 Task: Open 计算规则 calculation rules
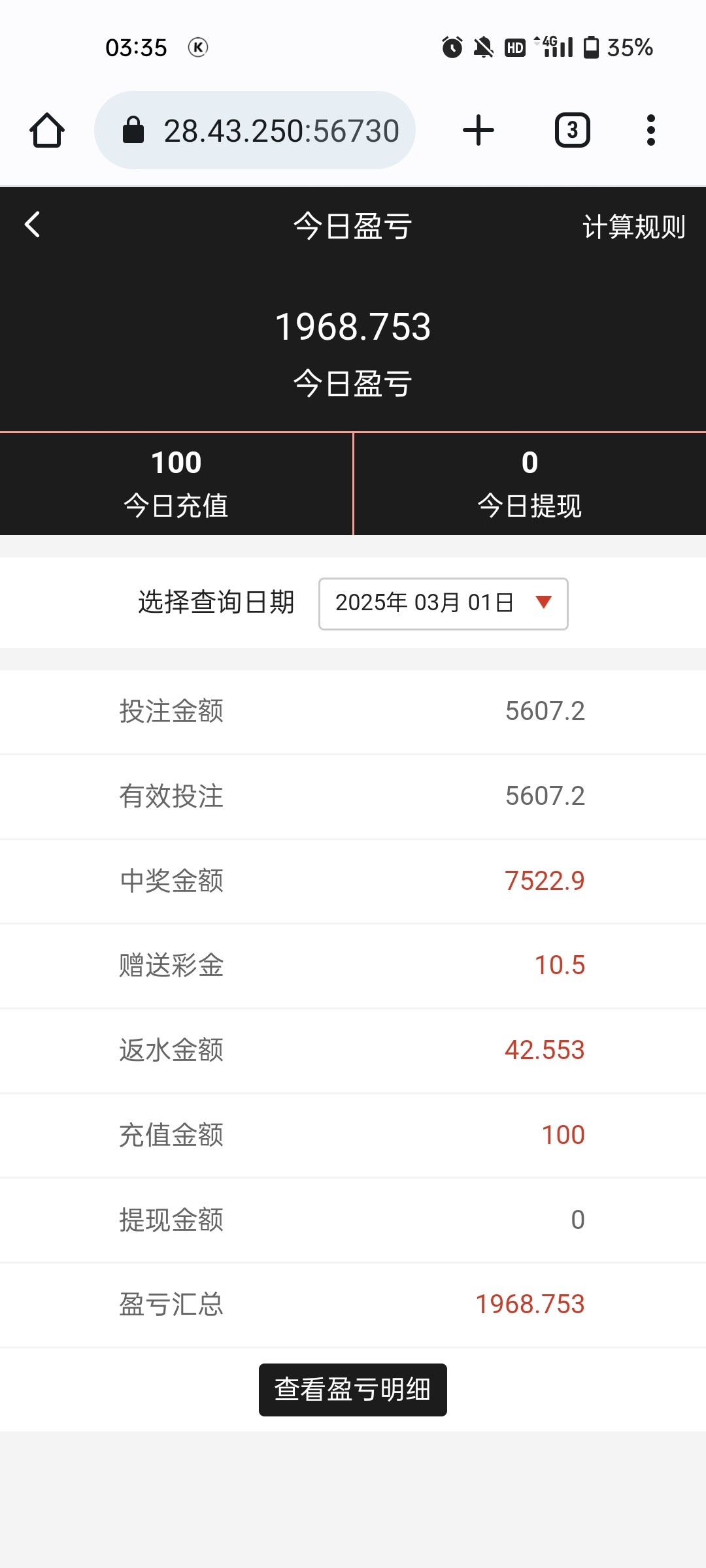[633, 227]
